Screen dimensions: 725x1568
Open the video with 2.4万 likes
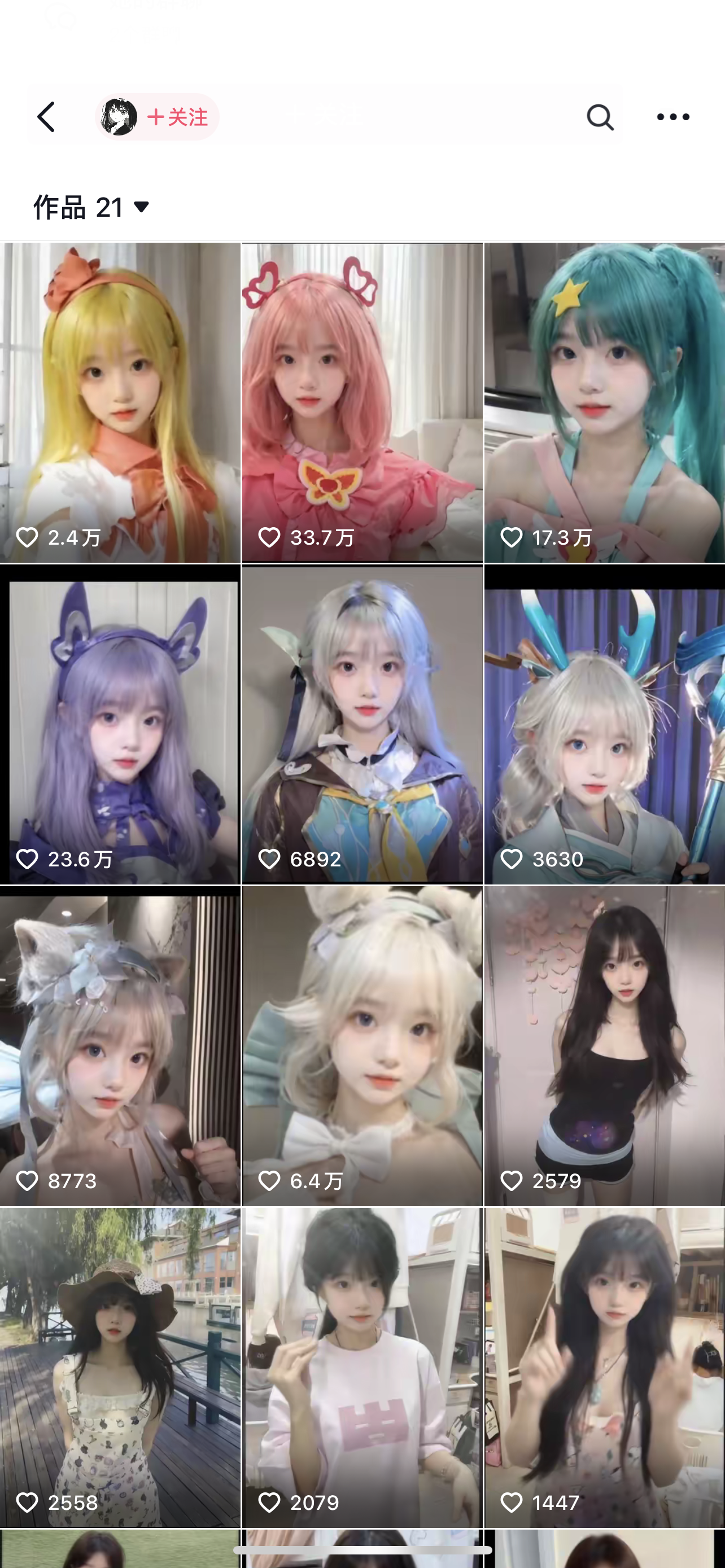coord(120,402)
